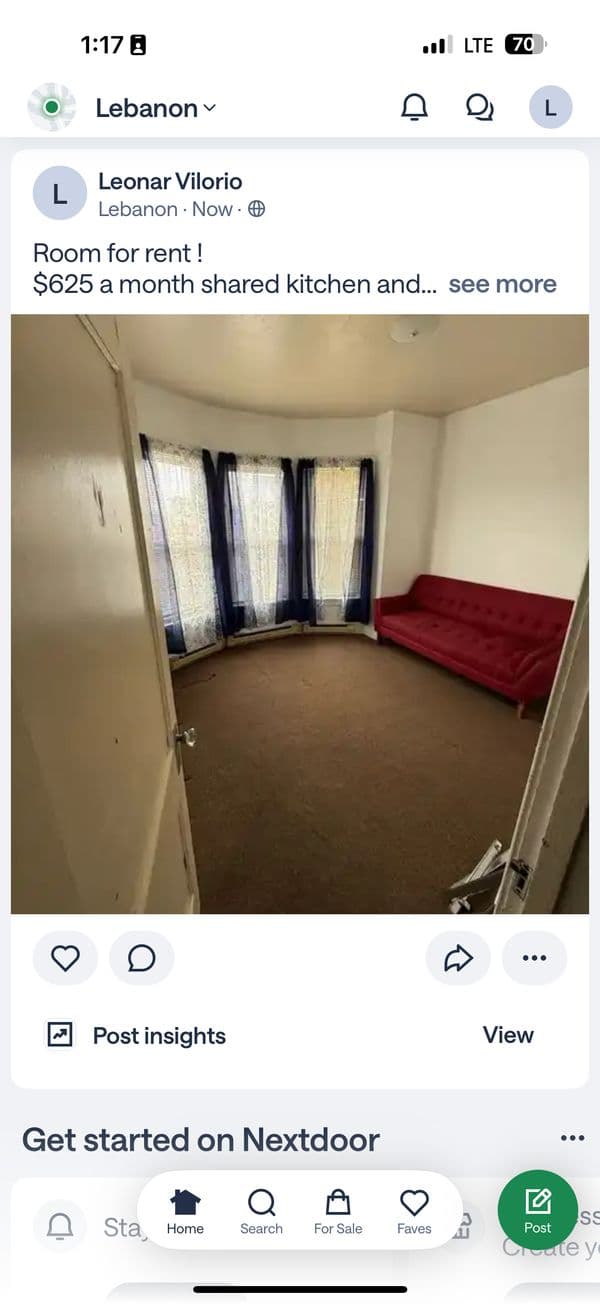The image size is (600, 1304).
Task: Expand post text with see more
Action: [502, 284]
